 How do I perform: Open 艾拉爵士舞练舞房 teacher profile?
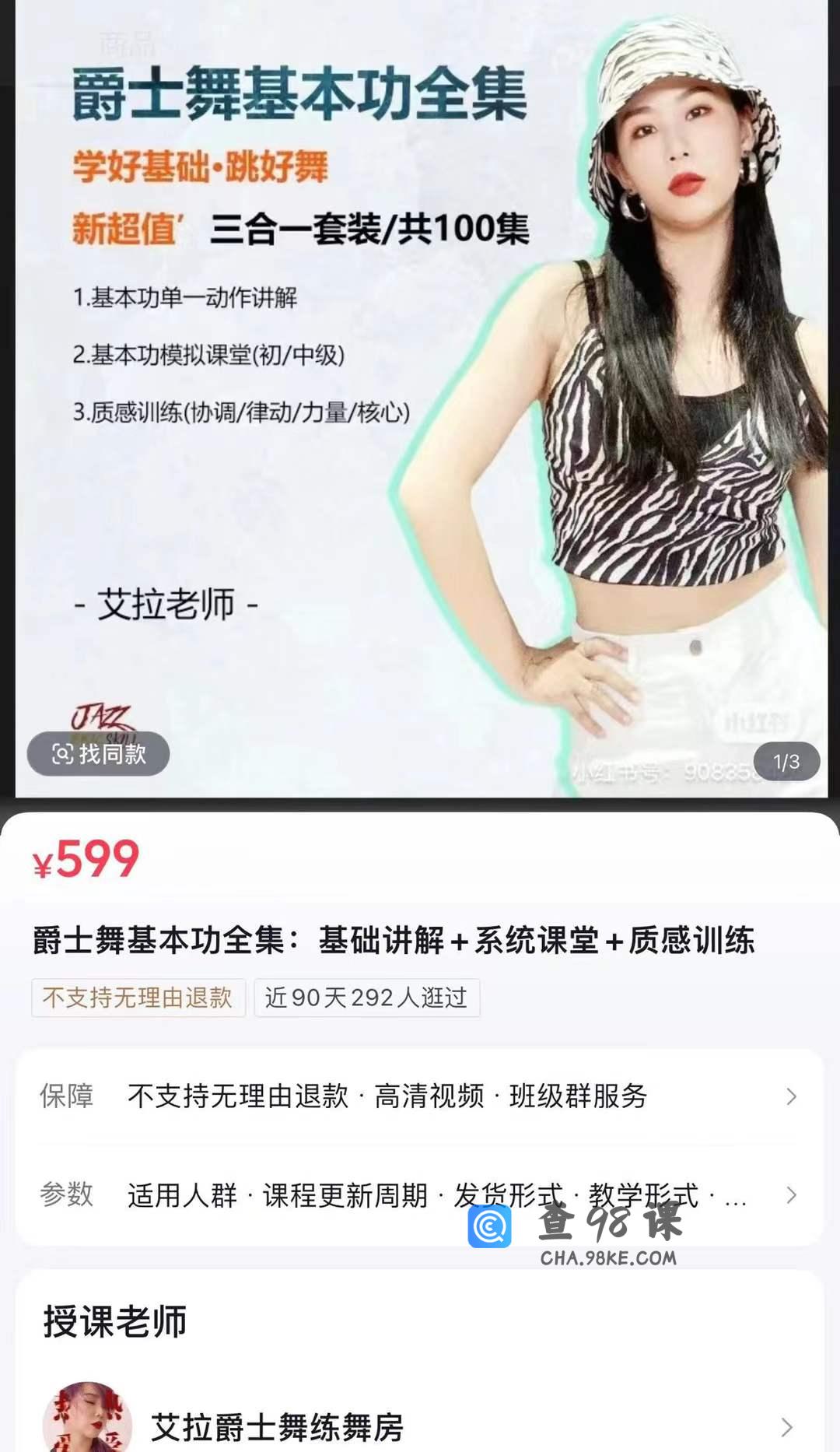pos(420,1426)
